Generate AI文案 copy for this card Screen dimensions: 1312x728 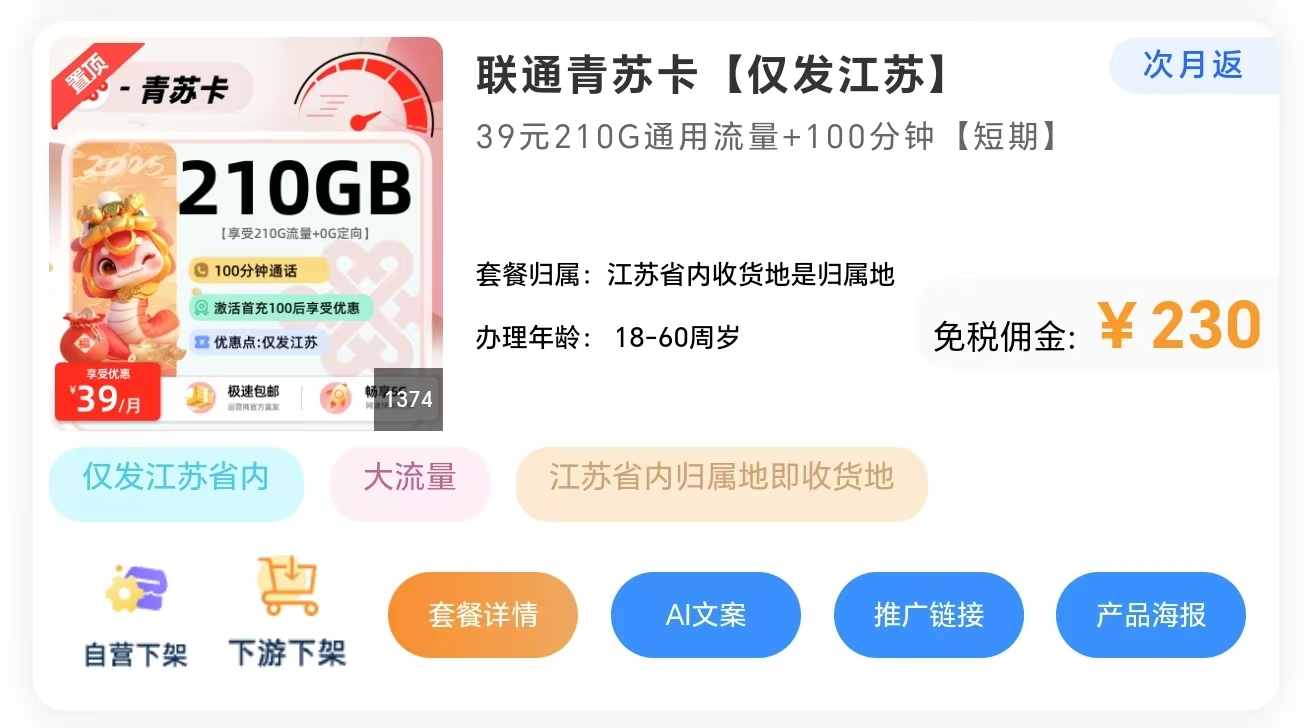[705, 615]
